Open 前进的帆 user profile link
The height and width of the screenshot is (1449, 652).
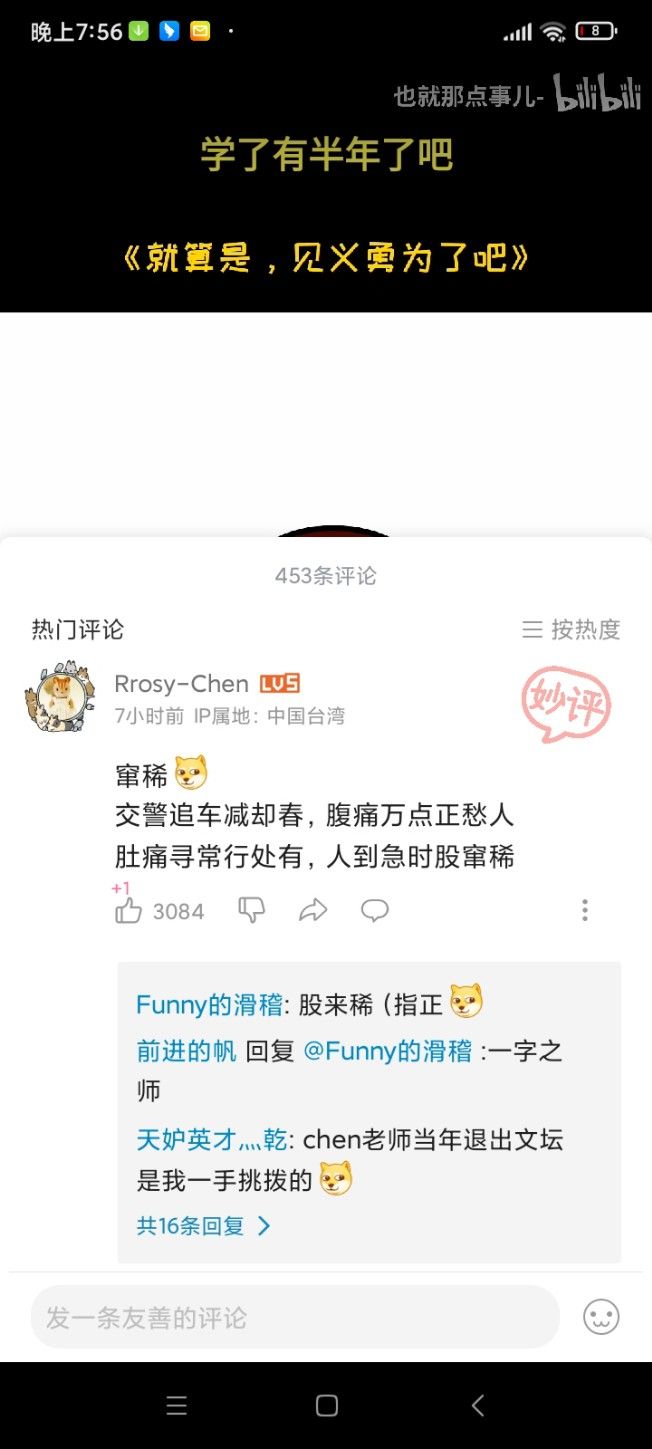186,1051
